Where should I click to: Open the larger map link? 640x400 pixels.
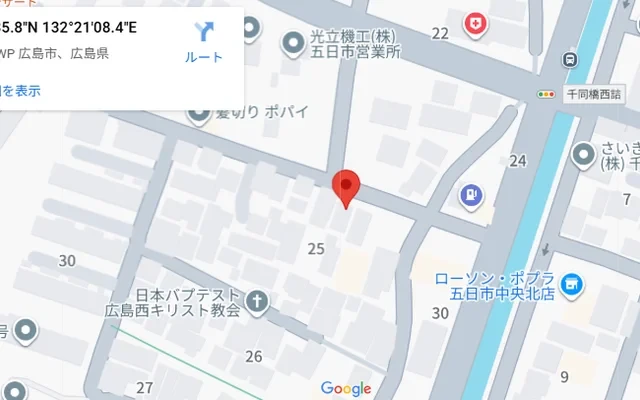point(20,91)
